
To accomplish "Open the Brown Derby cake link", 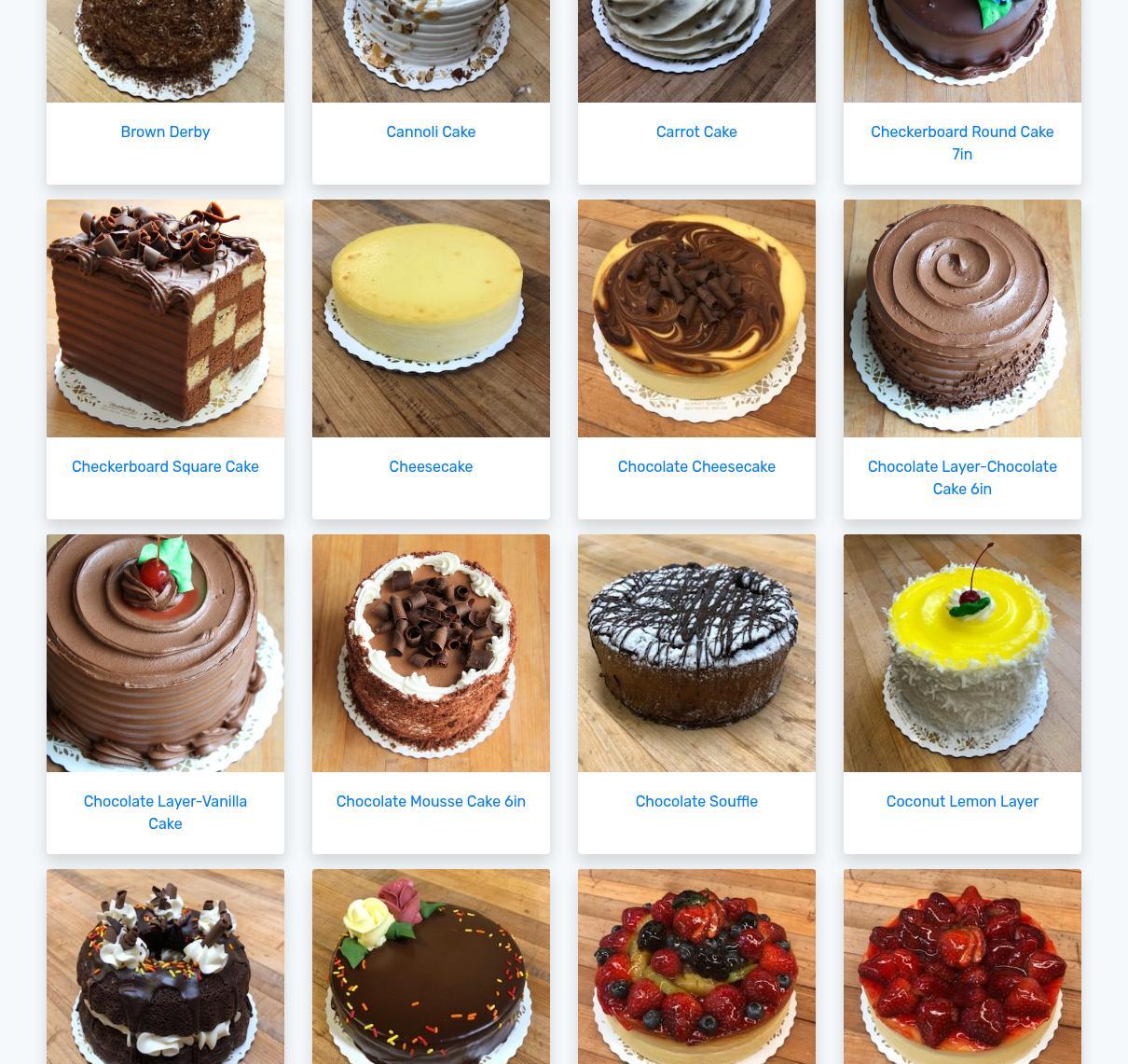I will (x=165, y=131).
